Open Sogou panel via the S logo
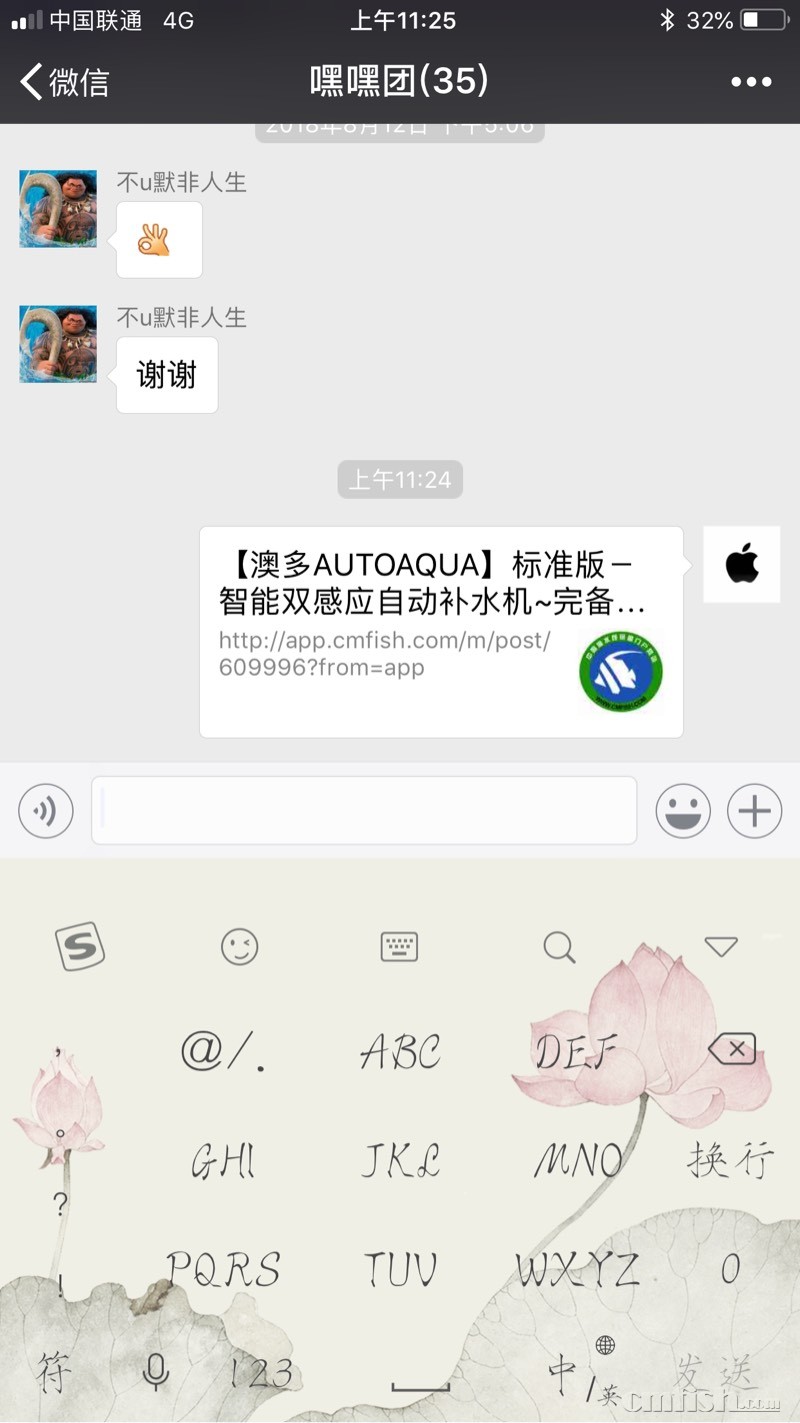 coord(80,945)
